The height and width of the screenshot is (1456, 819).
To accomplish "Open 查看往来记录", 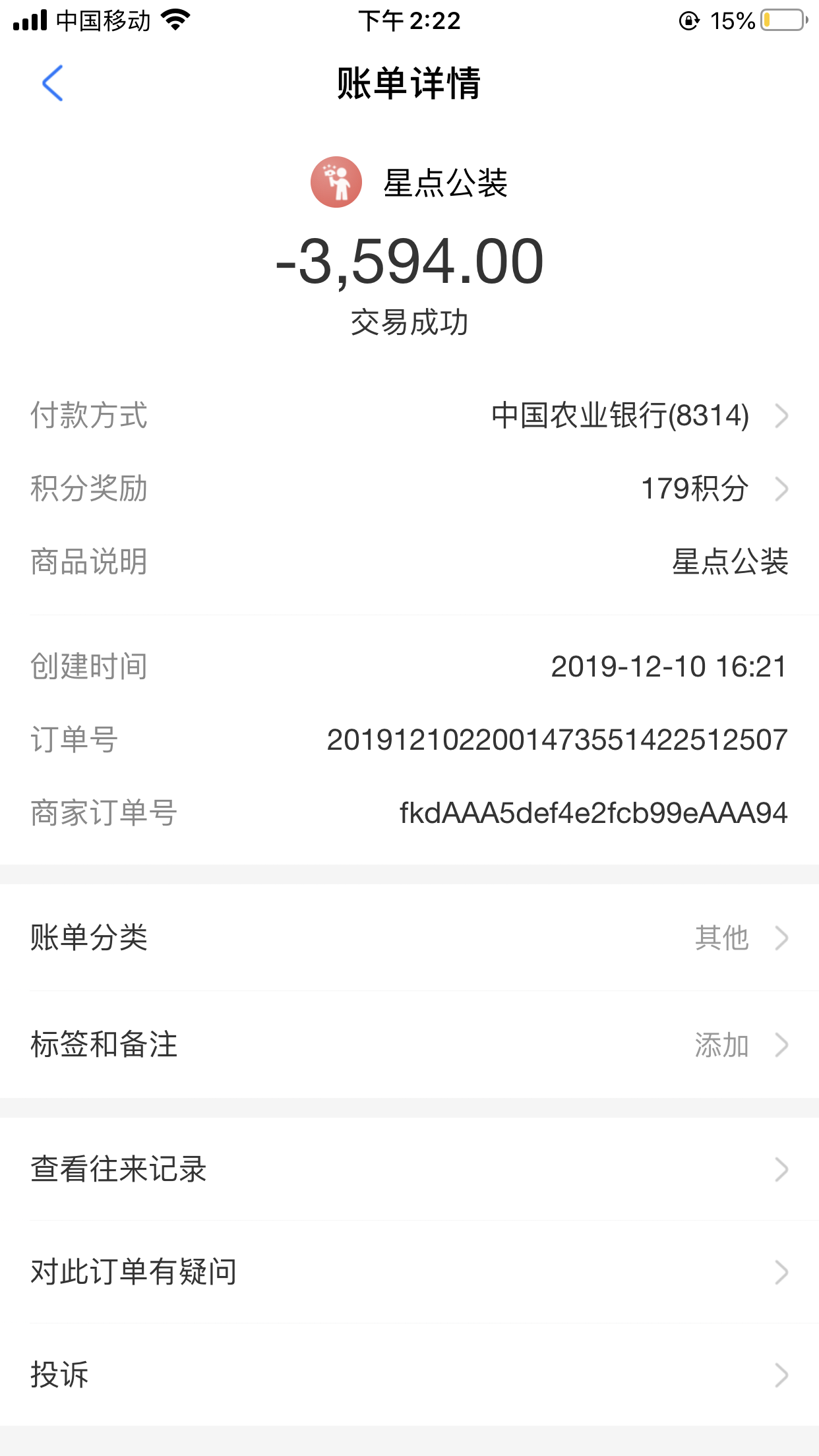I will click(x=409, y=1169).
